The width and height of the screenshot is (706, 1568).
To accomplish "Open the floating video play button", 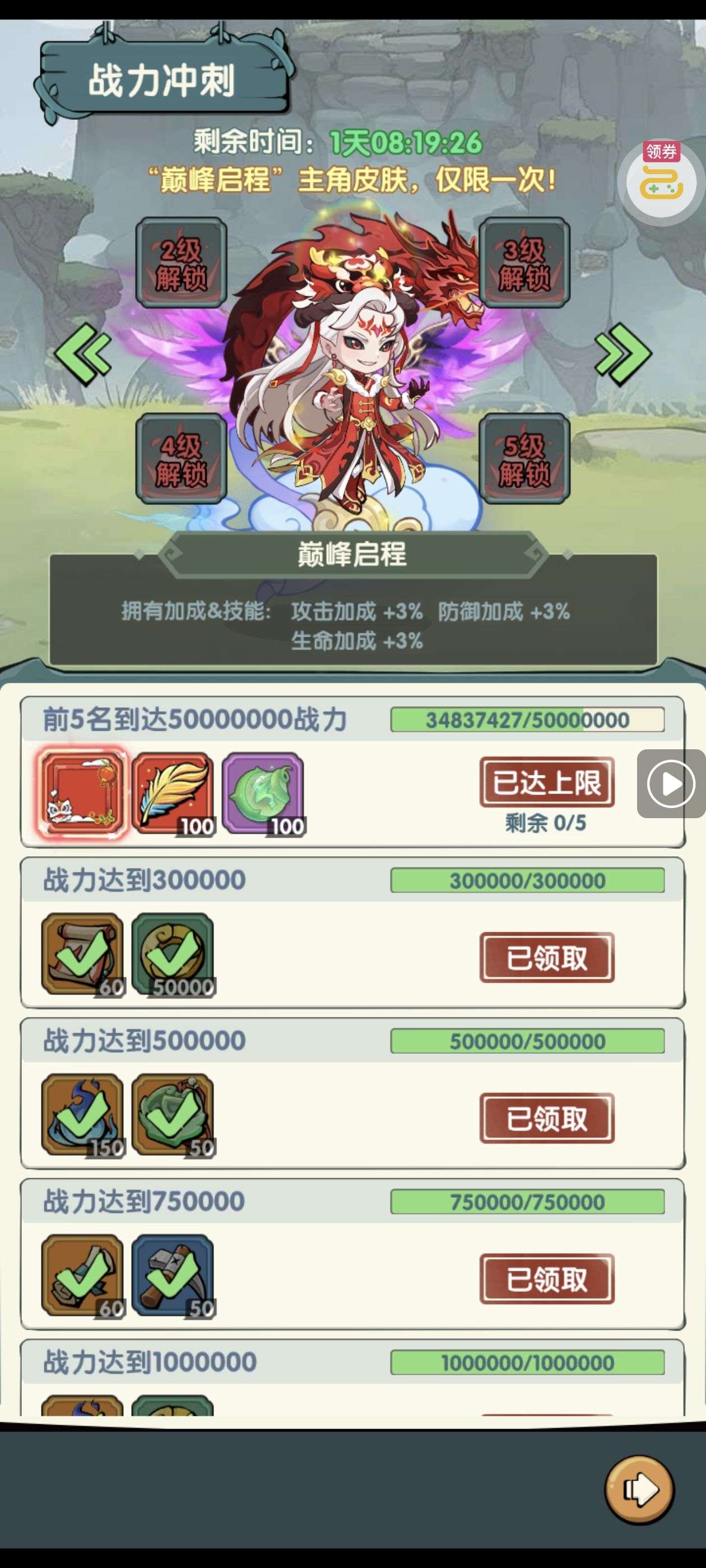I will pos(671,784).
